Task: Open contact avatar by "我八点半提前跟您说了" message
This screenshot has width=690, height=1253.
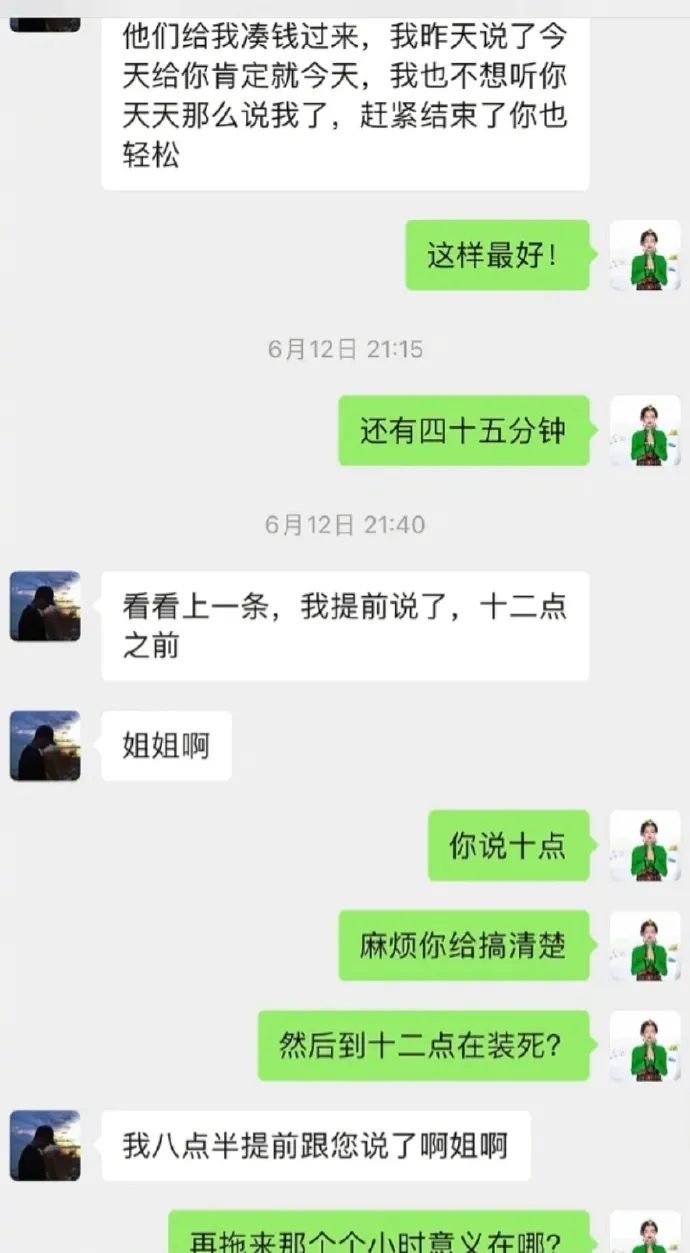Action: click(x=45, y=1146)
